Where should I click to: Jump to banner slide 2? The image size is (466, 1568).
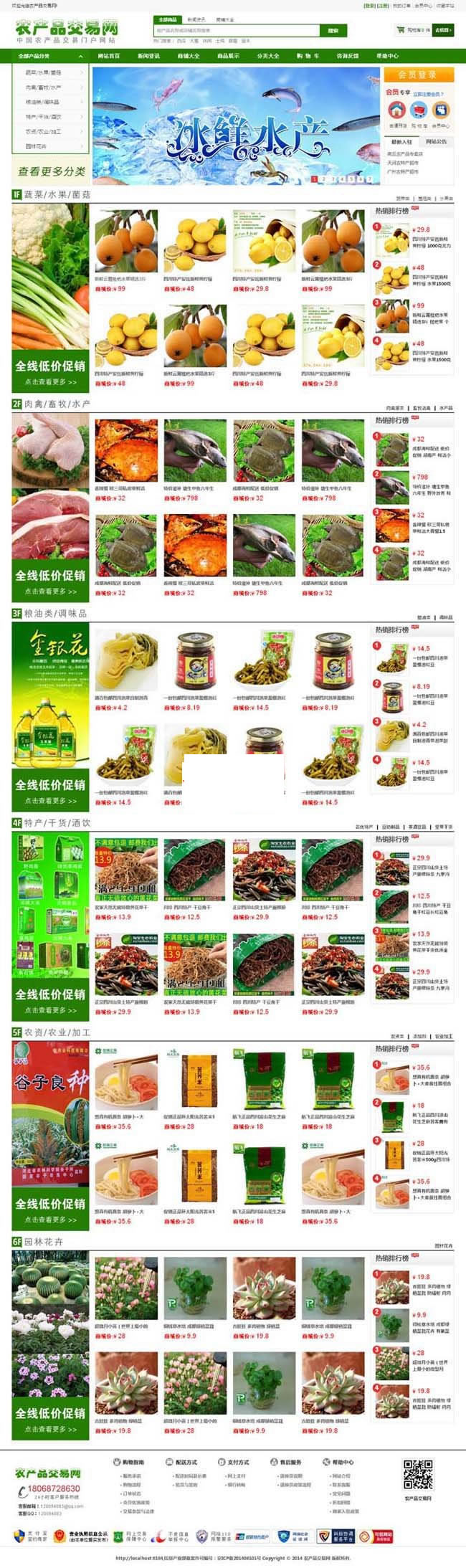pos(323,179)
